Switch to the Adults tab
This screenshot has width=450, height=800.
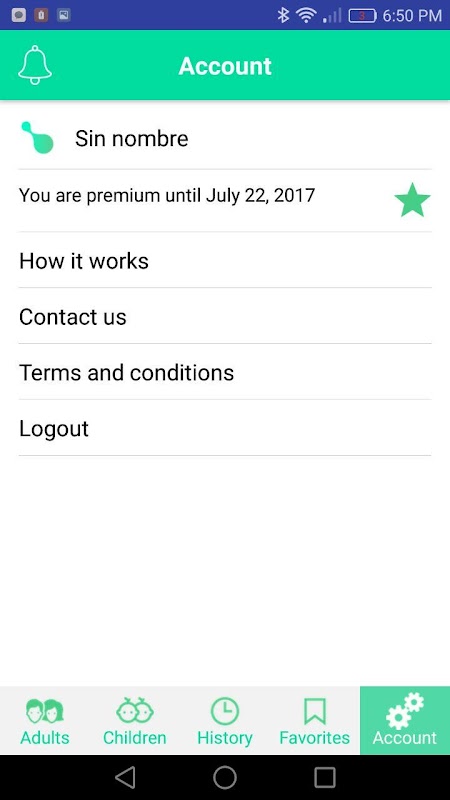tap(45, 721)
